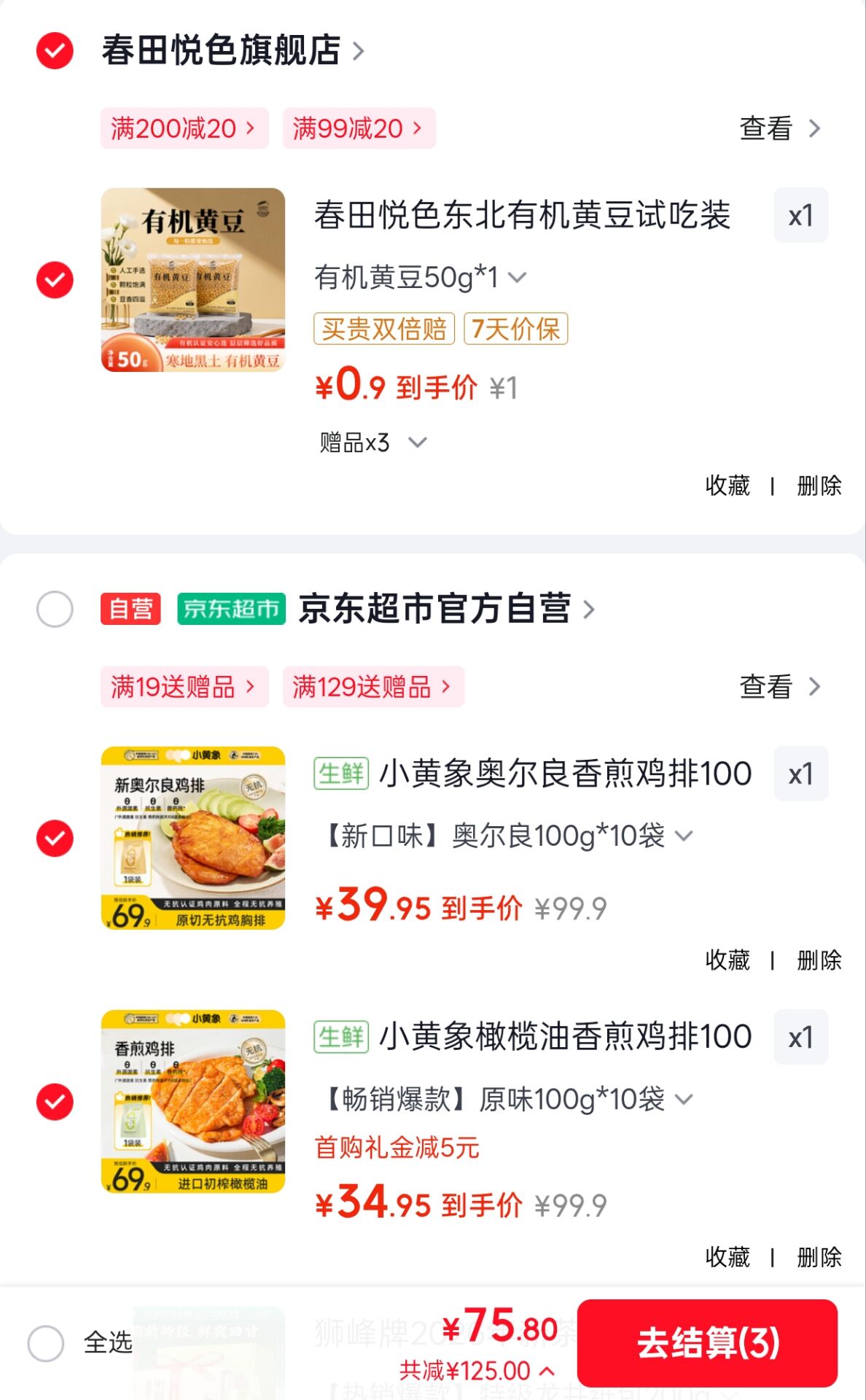Change spec 【畅销爆款】原味100g*10袋
Viewport: 866px width, 1400px height.
[507, 1099]
